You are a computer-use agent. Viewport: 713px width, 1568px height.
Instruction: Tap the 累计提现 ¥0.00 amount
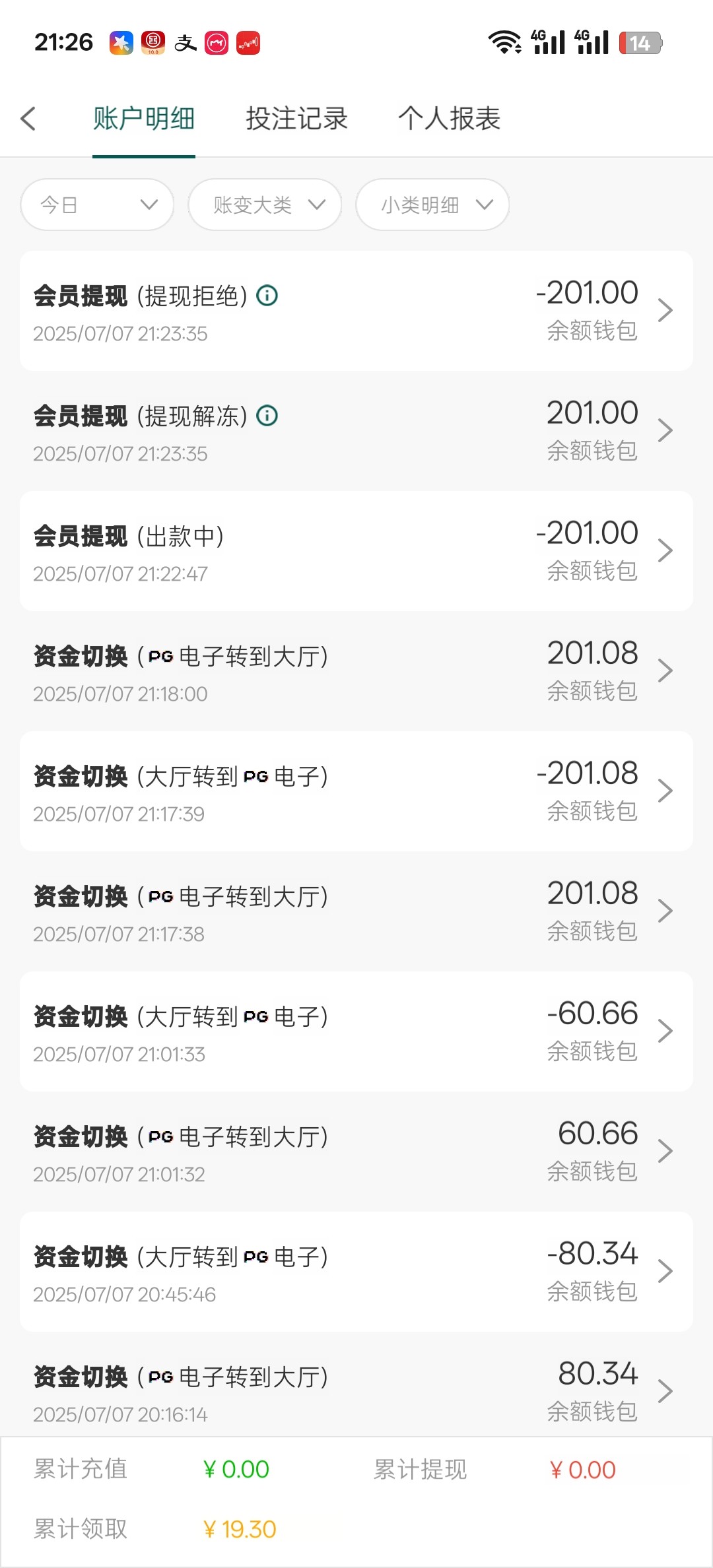pos(584,1470)
